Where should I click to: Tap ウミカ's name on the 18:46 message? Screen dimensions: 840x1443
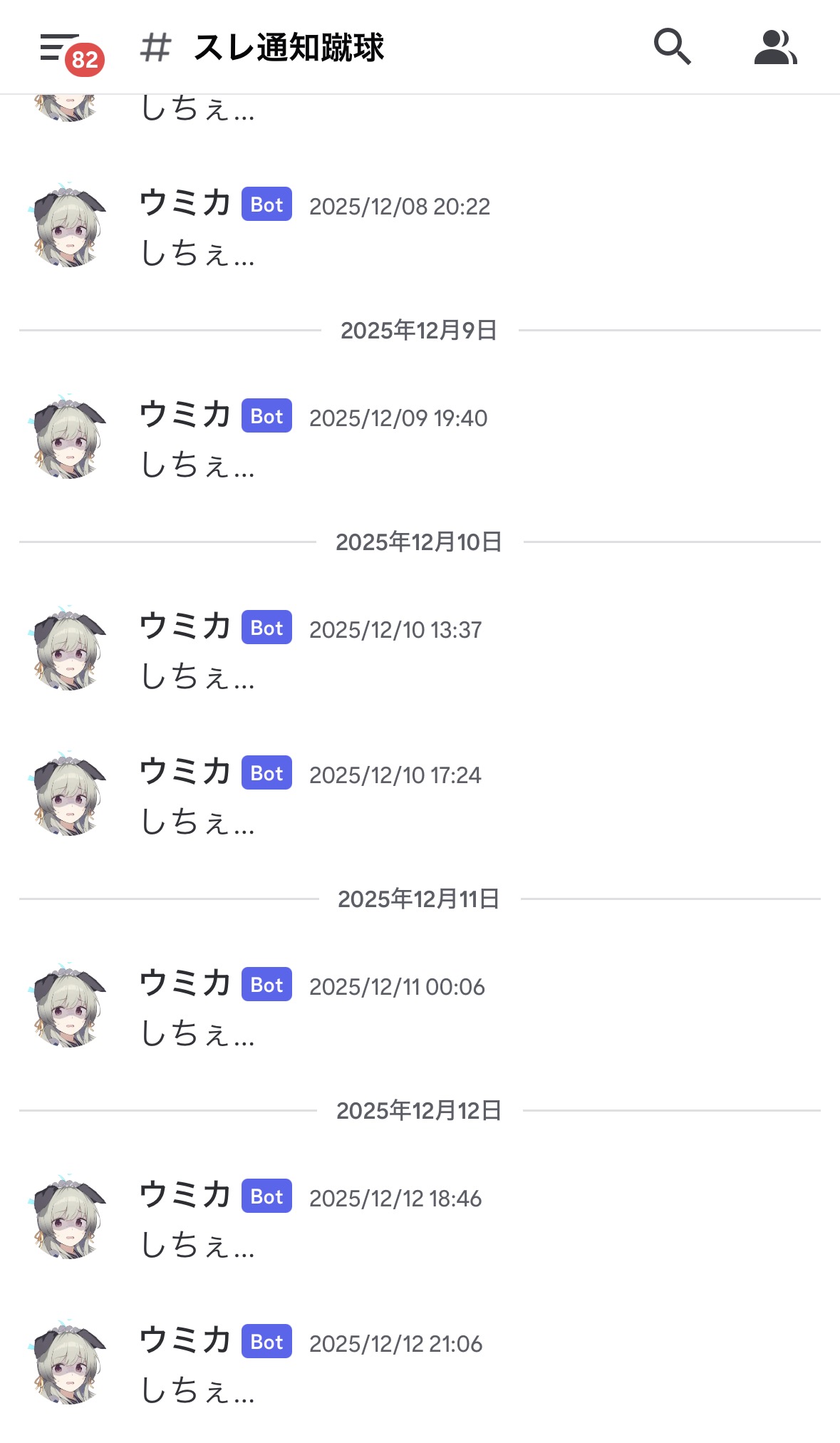point(185,1196)
